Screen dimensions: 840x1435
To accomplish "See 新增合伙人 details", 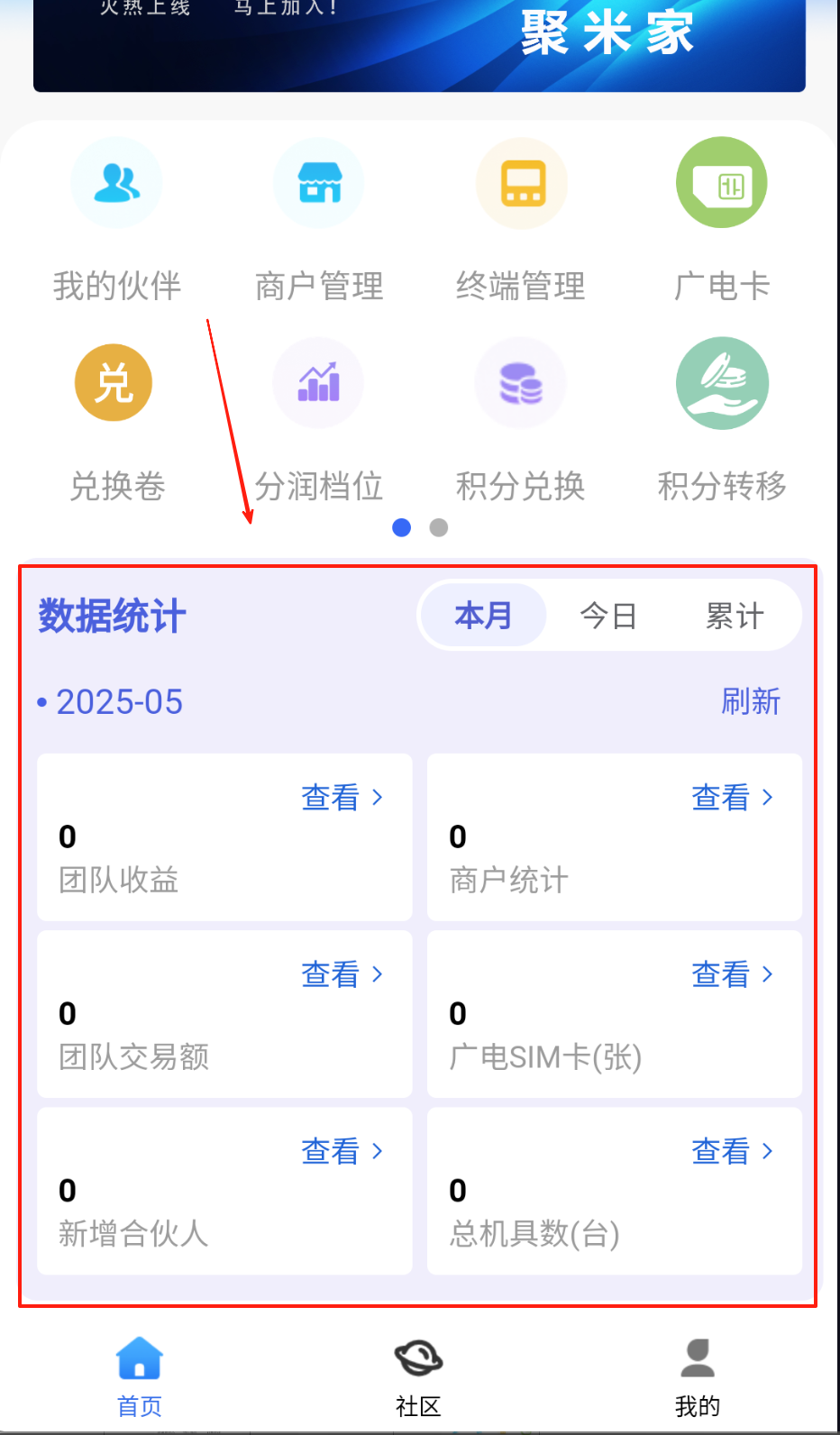I will point(342,1151).
